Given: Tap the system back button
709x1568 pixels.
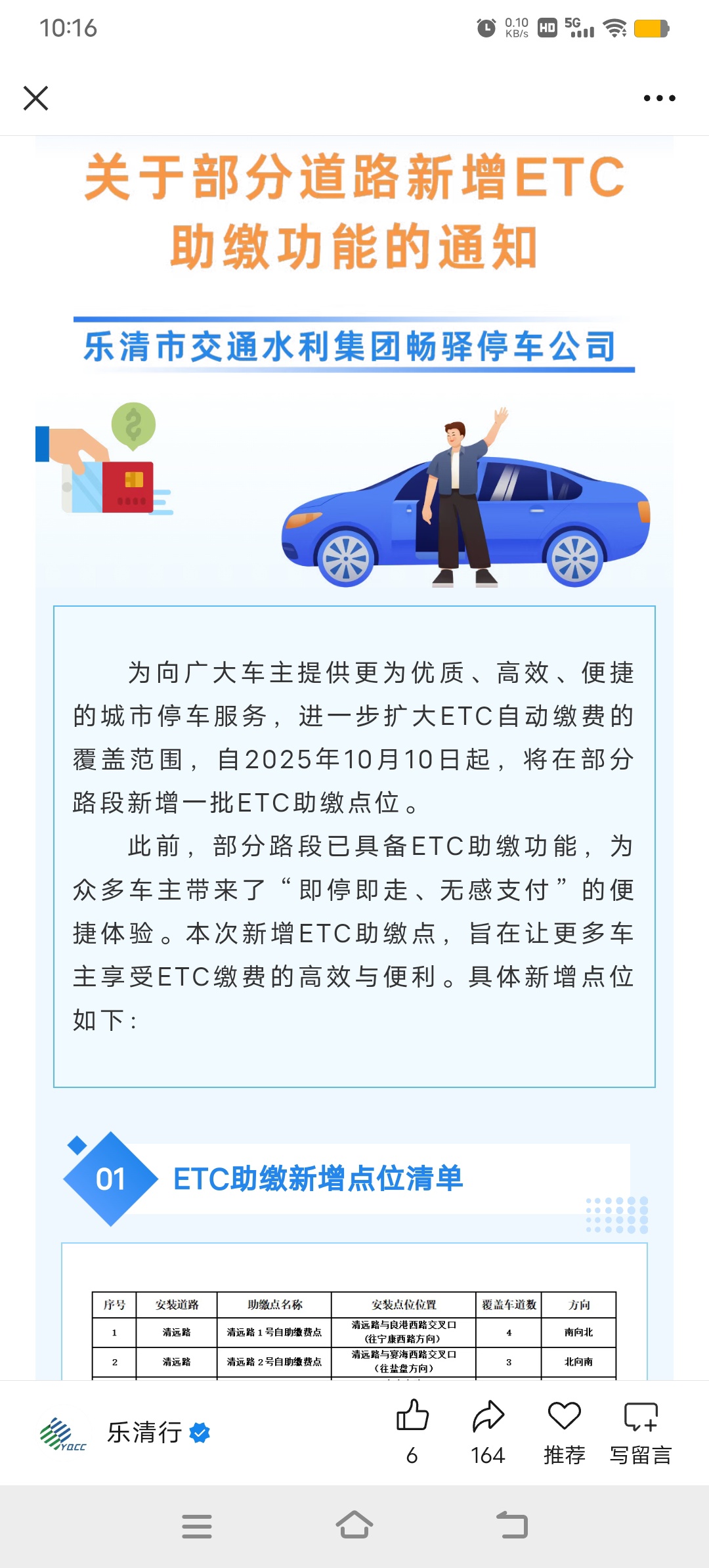Looking at the screenshot, I should point(512,1525).
